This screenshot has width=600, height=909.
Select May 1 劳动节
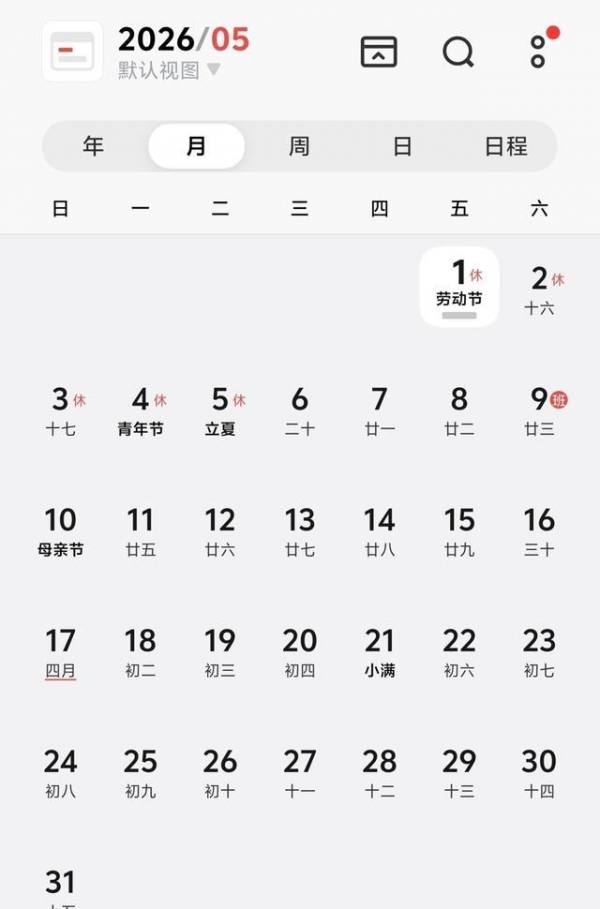pos(459,285)
